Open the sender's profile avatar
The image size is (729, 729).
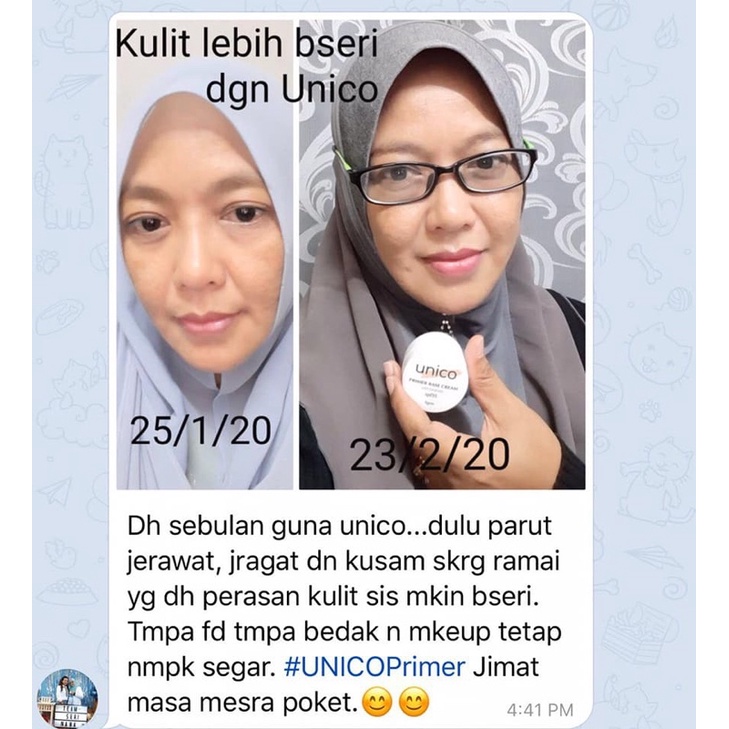tap(68, 699)
